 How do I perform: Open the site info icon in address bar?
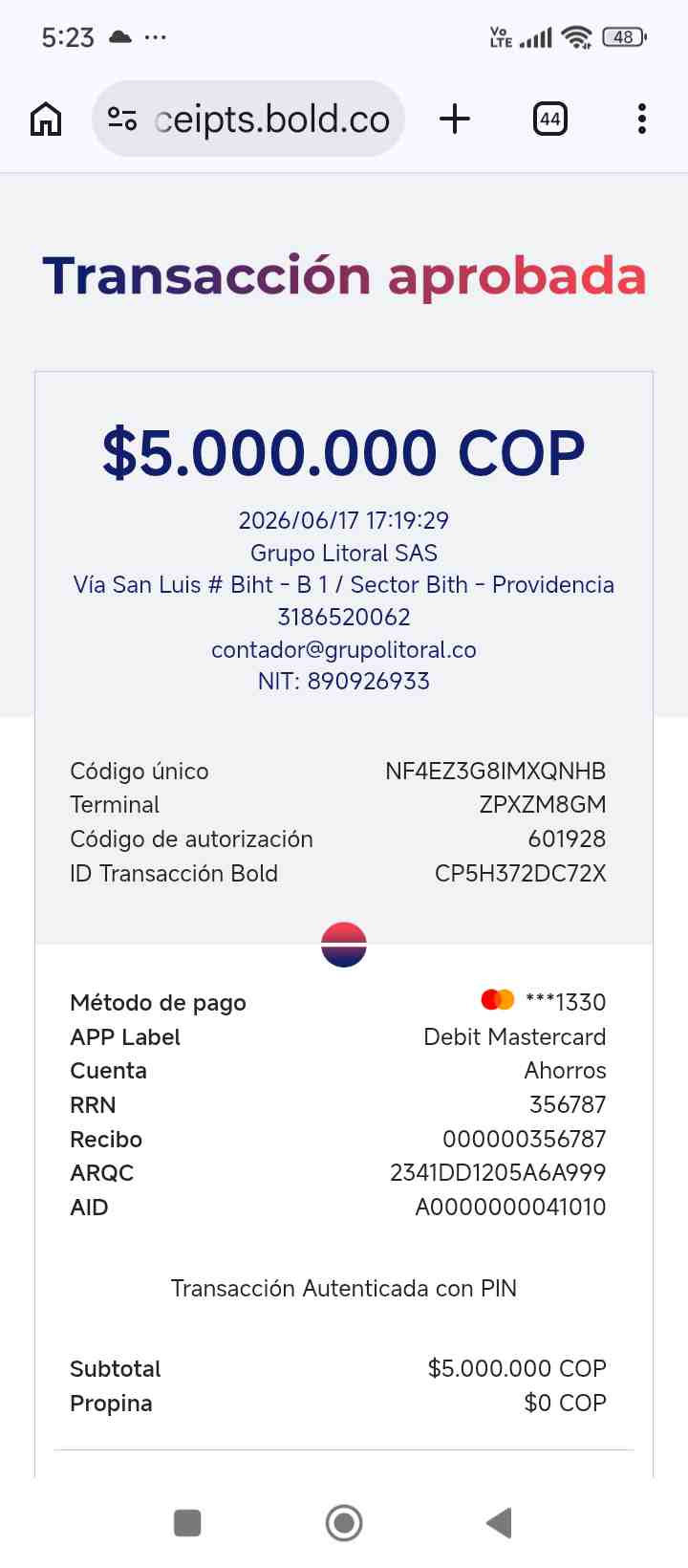122,120
